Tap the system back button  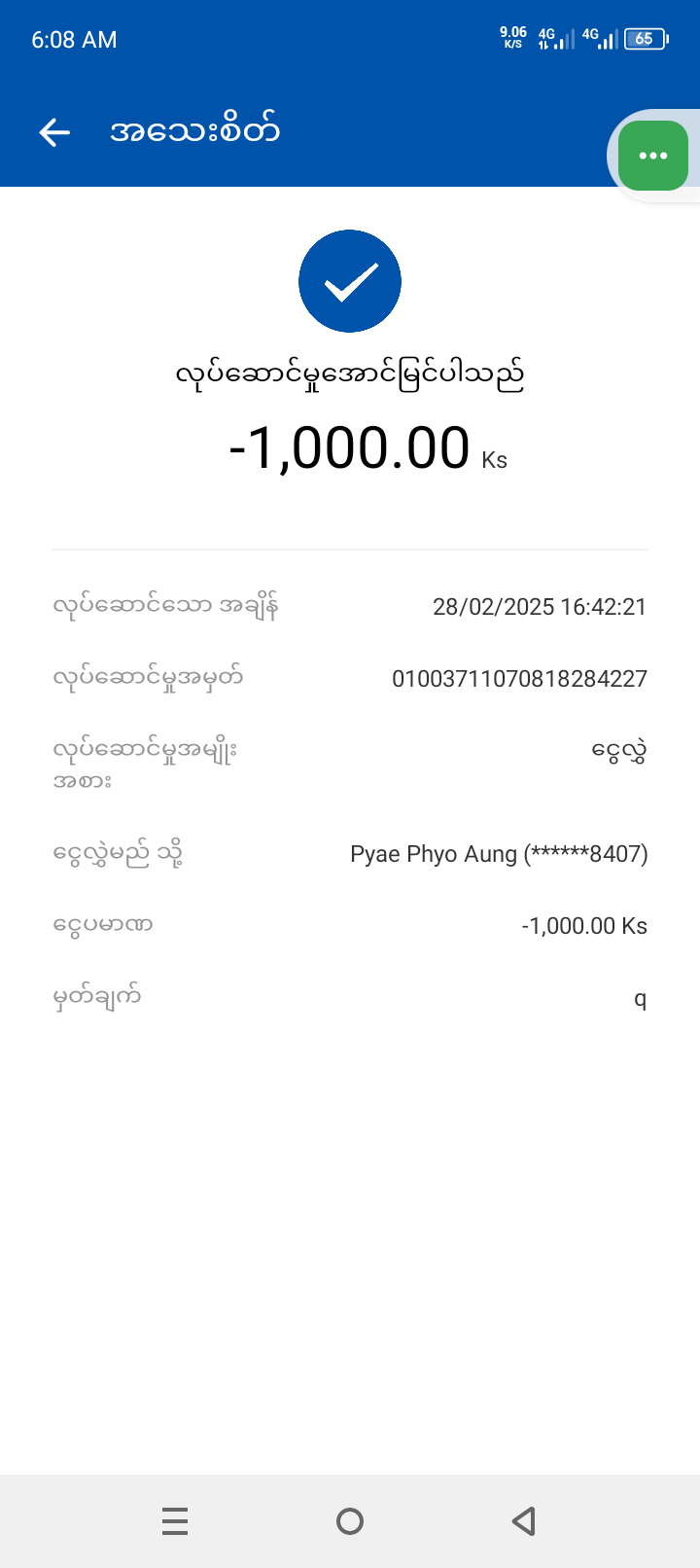(x=524, y=1520)
